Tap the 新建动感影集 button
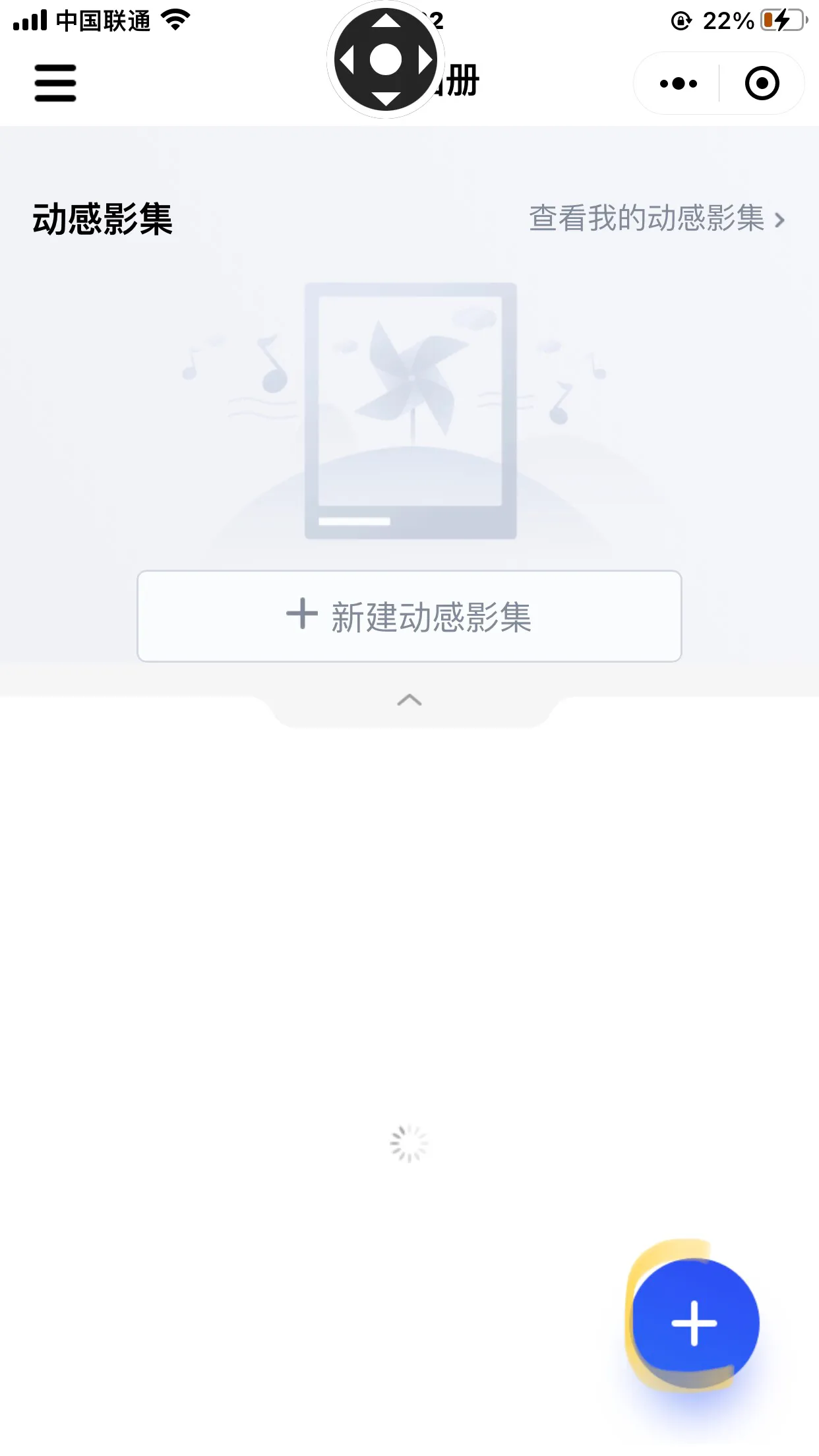 pyautogui.click(x=409, y=616)
